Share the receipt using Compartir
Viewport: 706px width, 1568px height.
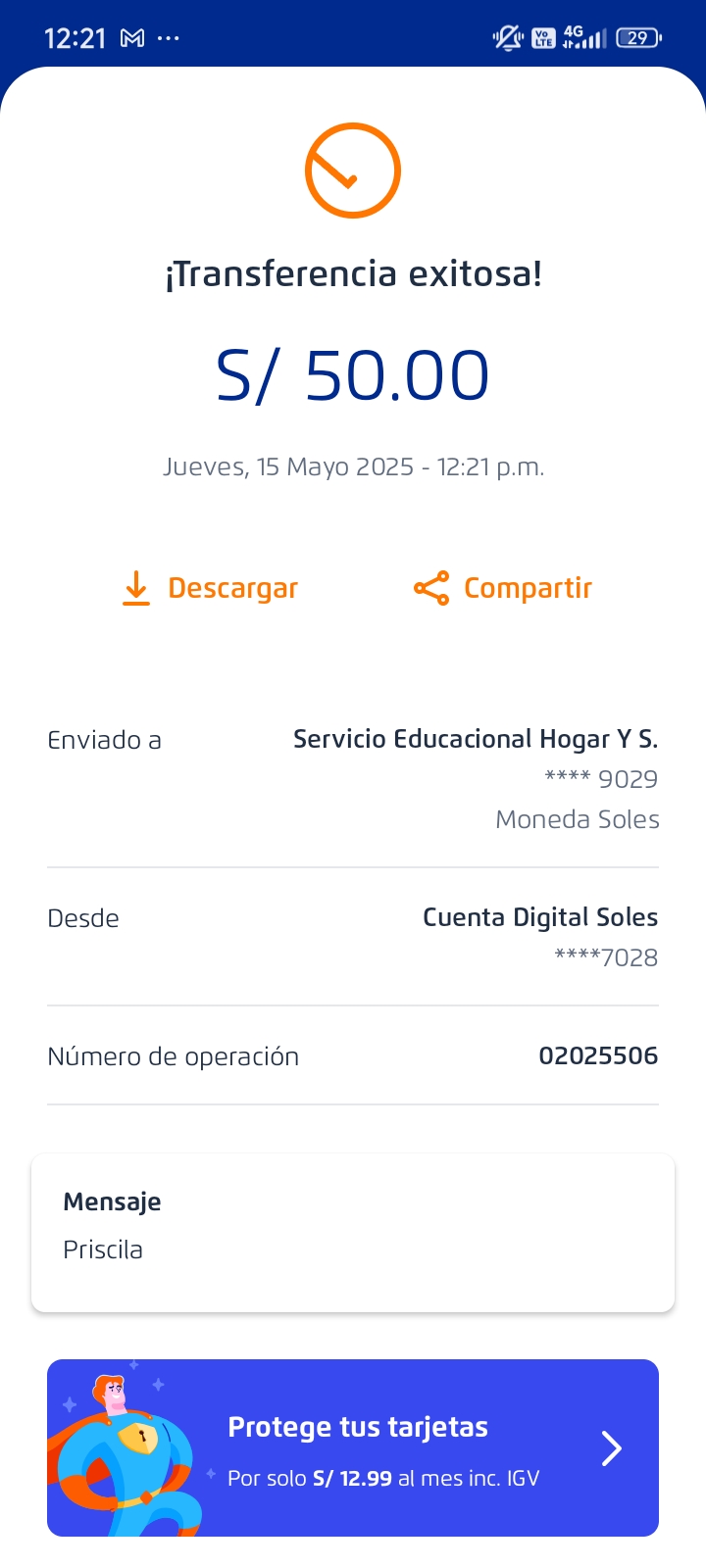pos(503,588)
